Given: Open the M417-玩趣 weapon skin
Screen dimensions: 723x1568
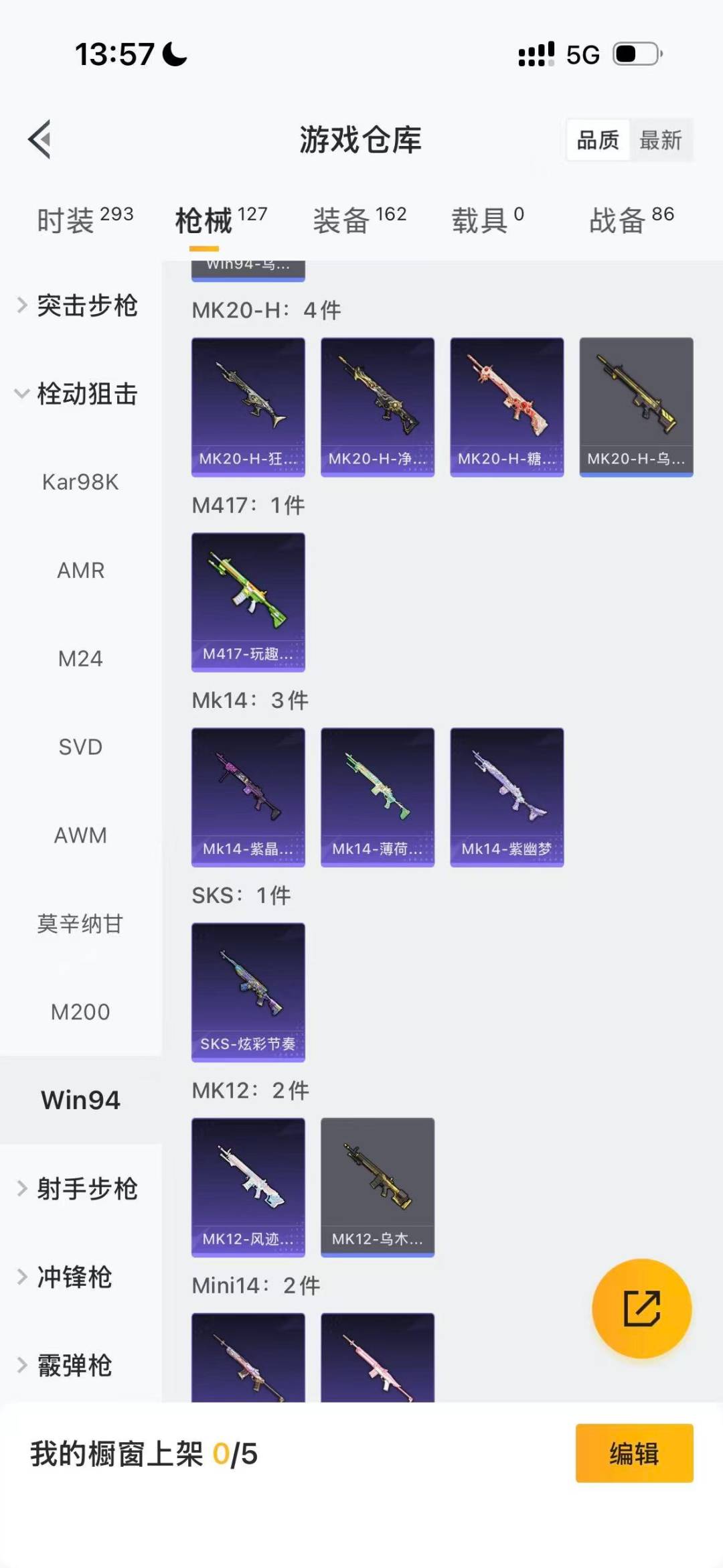Looking at the screenshot, I should 248,601.
